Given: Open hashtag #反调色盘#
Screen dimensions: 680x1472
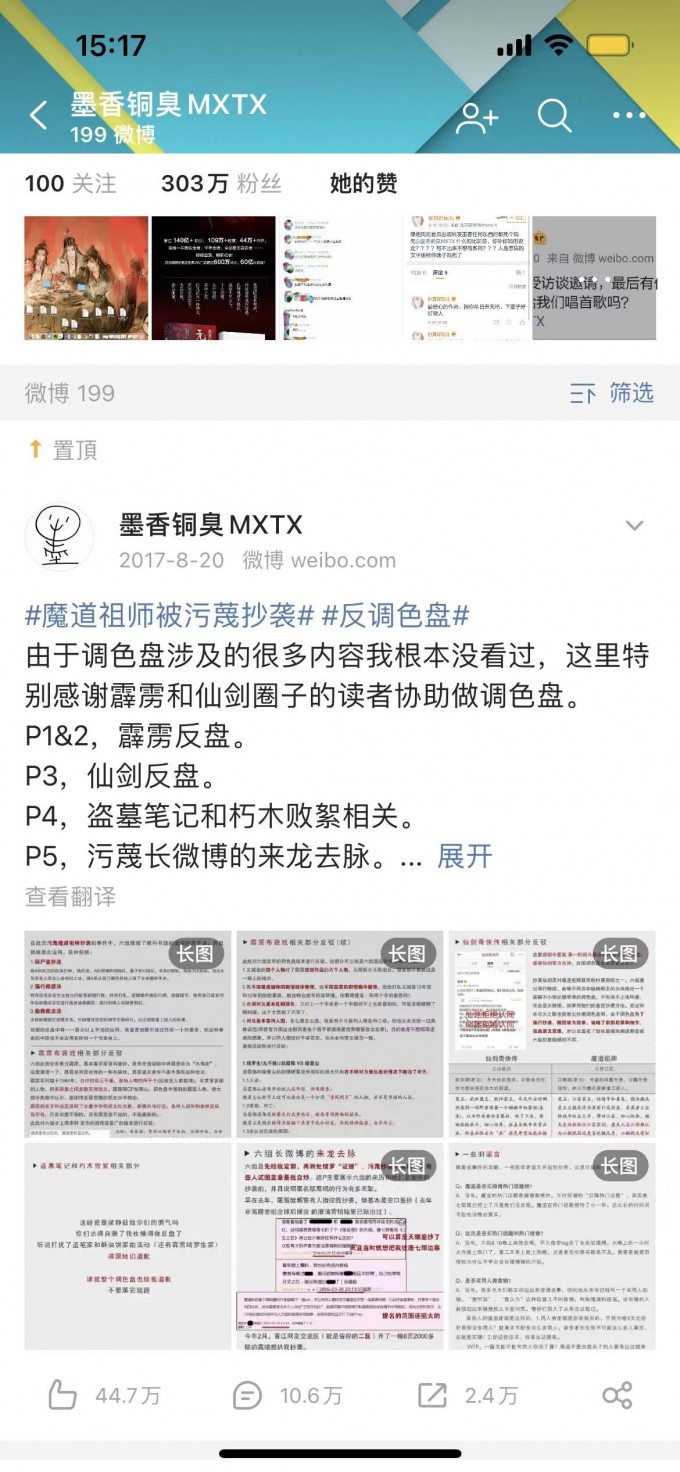Looking at the screenshot, I should point(395,613).
